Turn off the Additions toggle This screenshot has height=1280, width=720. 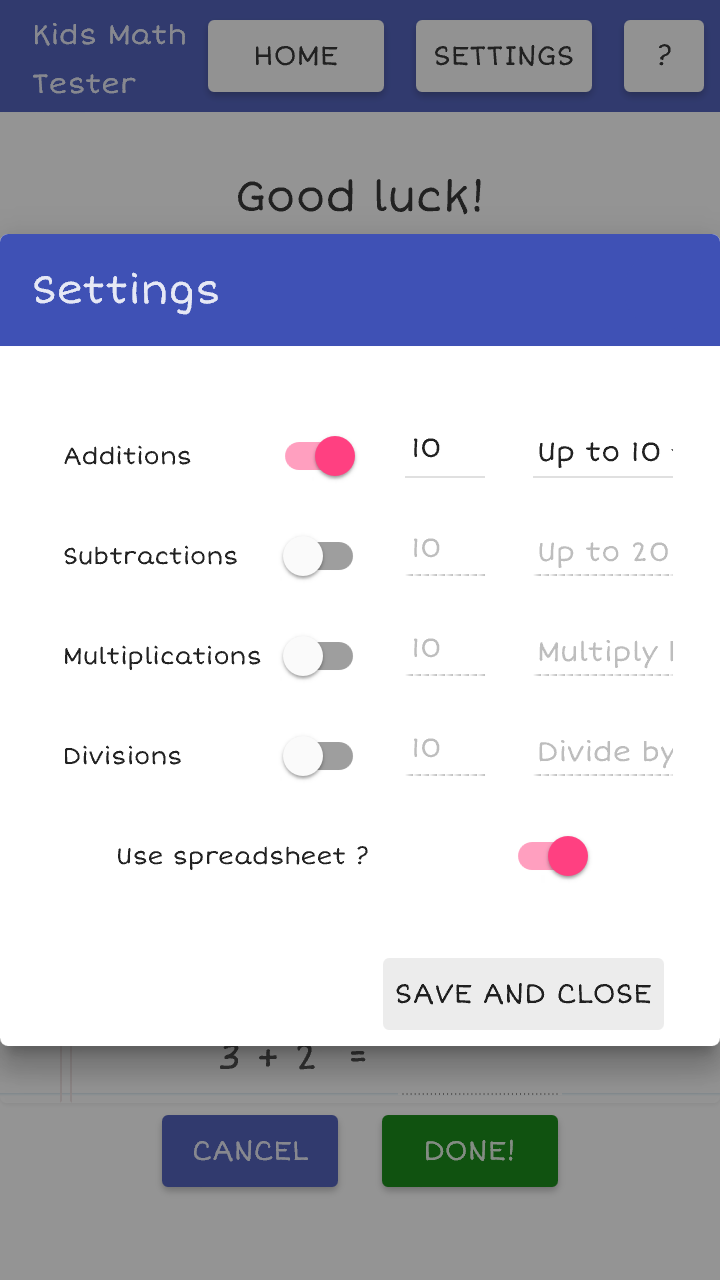pos(320,456)
